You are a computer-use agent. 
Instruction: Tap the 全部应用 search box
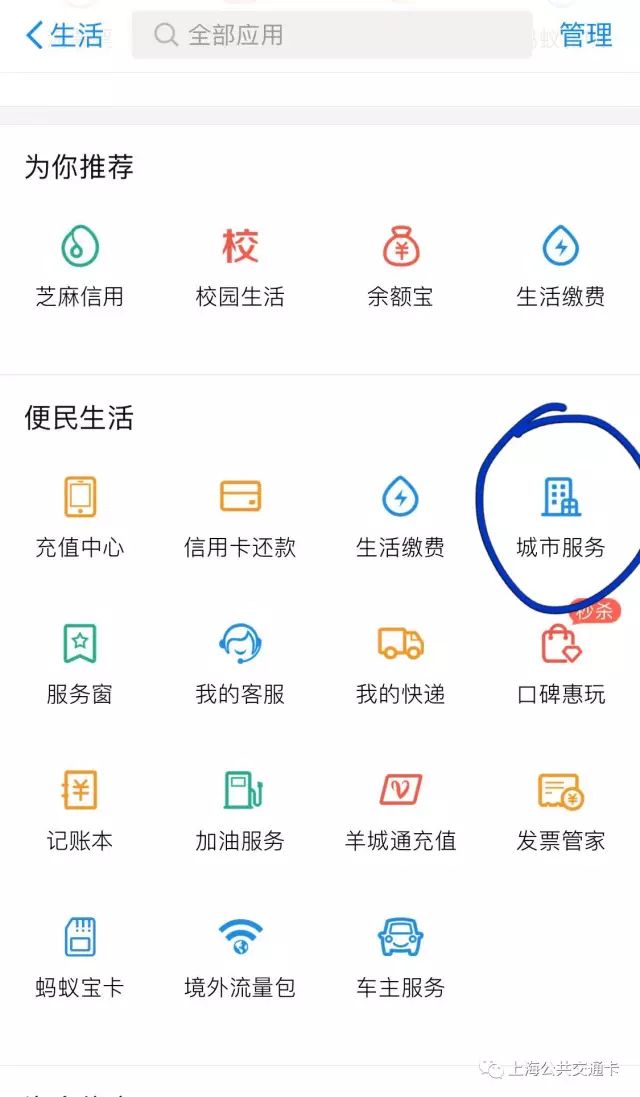[332, 35]
